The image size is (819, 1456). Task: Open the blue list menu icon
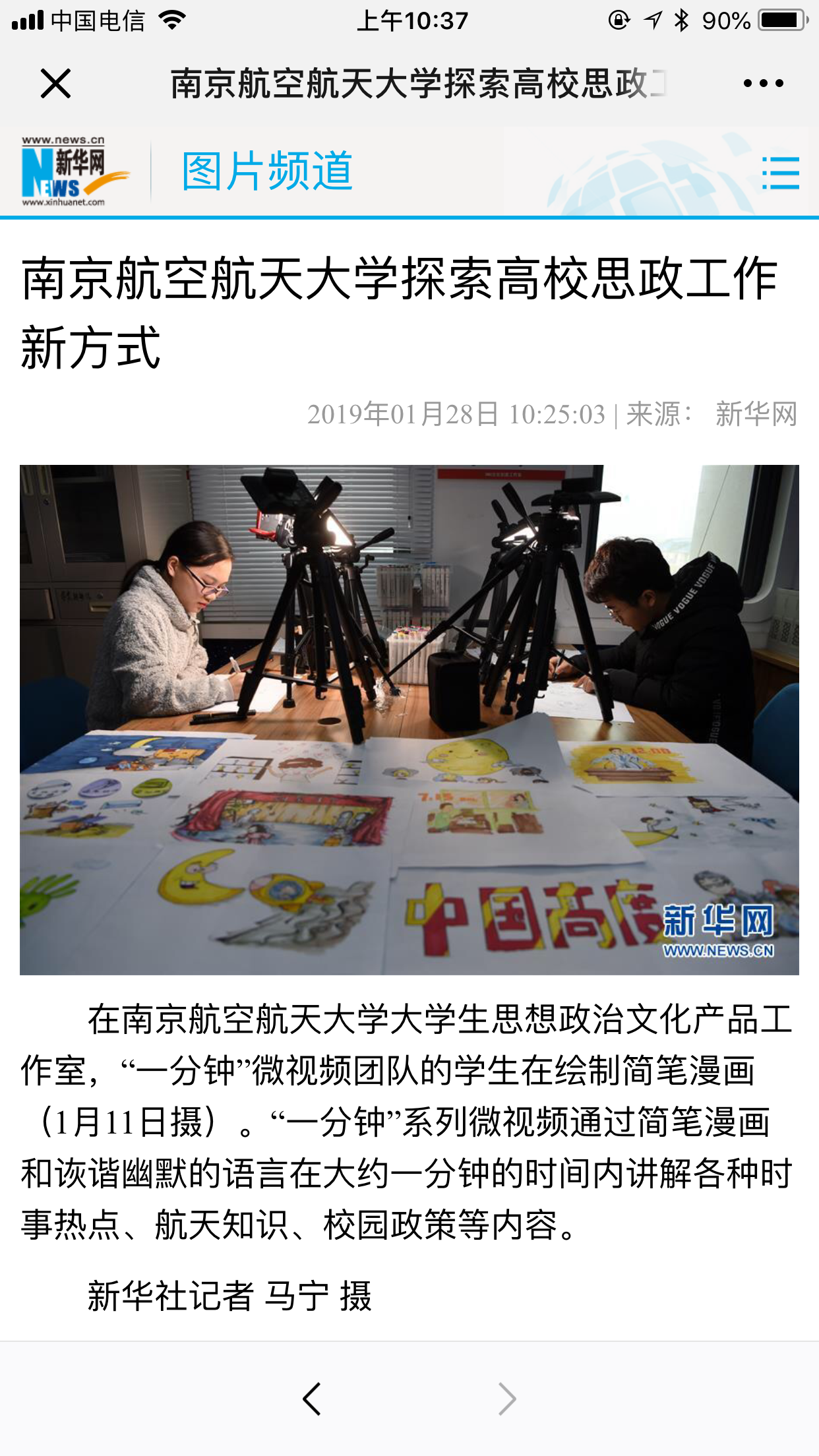(x=780, y=173)
